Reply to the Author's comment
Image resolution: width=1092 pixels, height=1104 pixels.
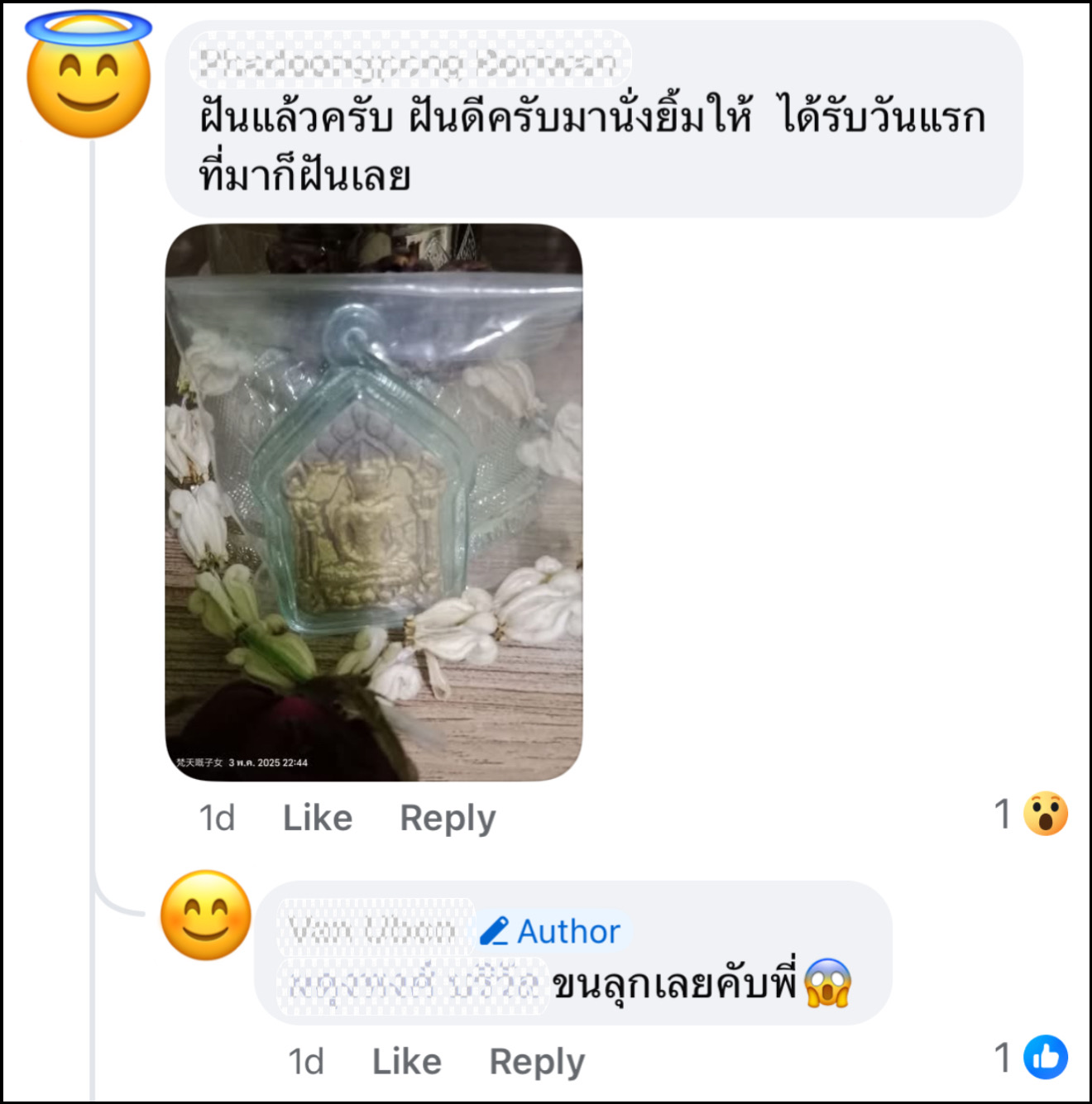[537, 1061]
